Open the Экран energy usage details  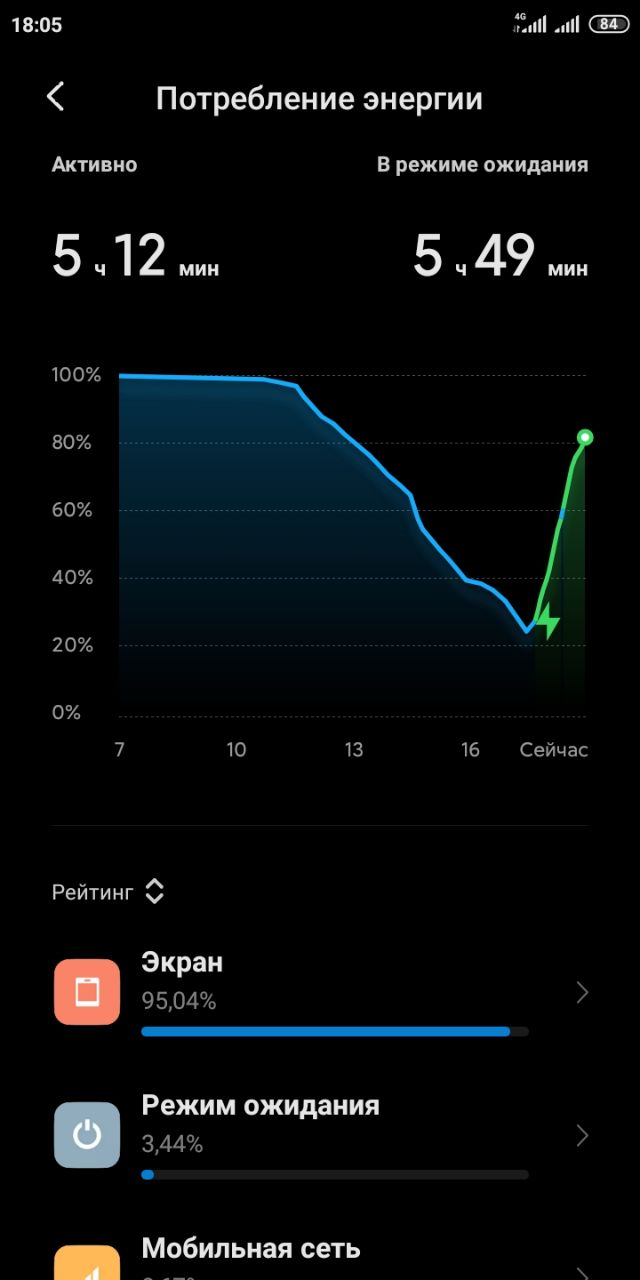click(x=320, y=992)
